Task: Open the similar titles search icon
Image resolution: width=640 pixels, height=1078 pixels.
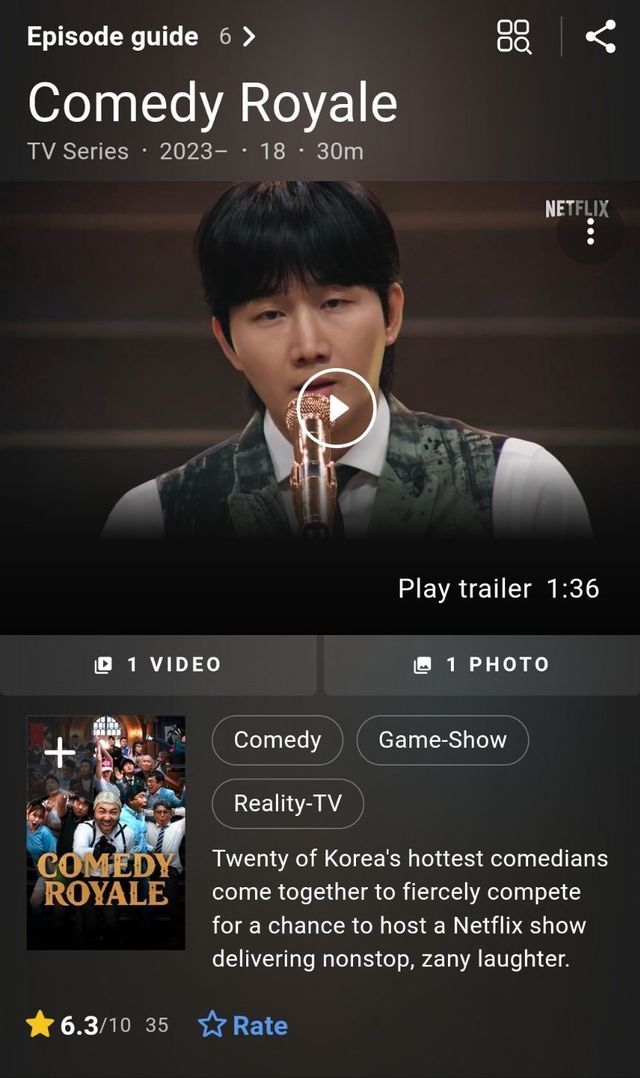Action: (514, 37)
